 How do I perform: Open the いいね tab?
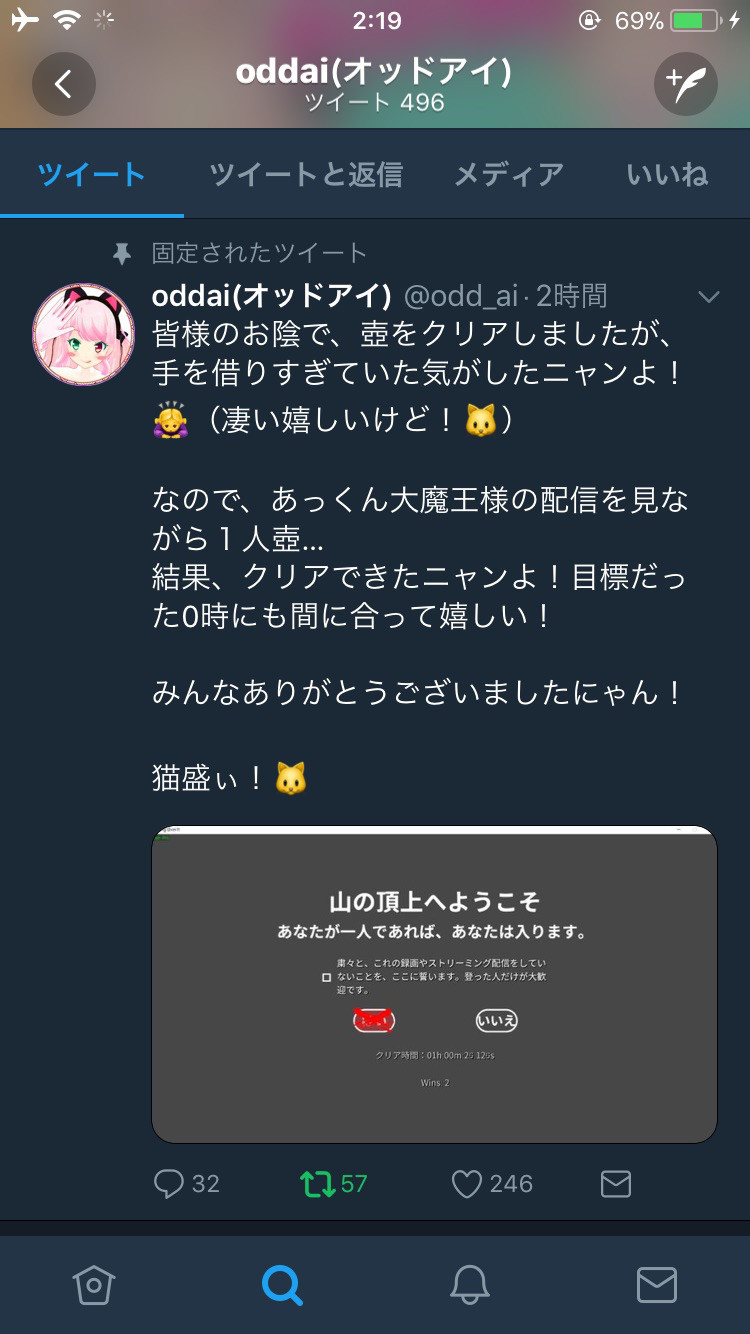(667, 175)
